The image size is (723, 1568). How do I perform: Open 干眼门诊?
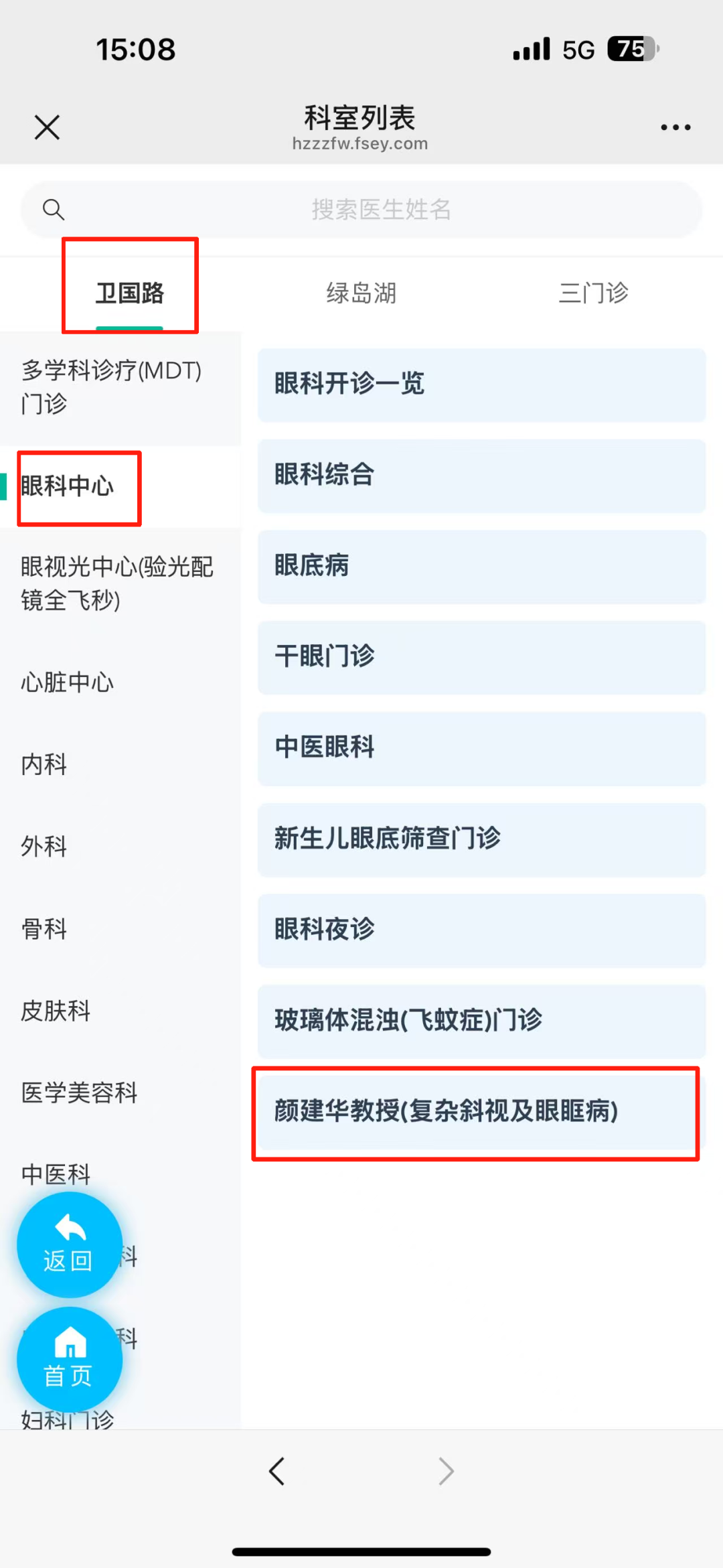point(481,656)
